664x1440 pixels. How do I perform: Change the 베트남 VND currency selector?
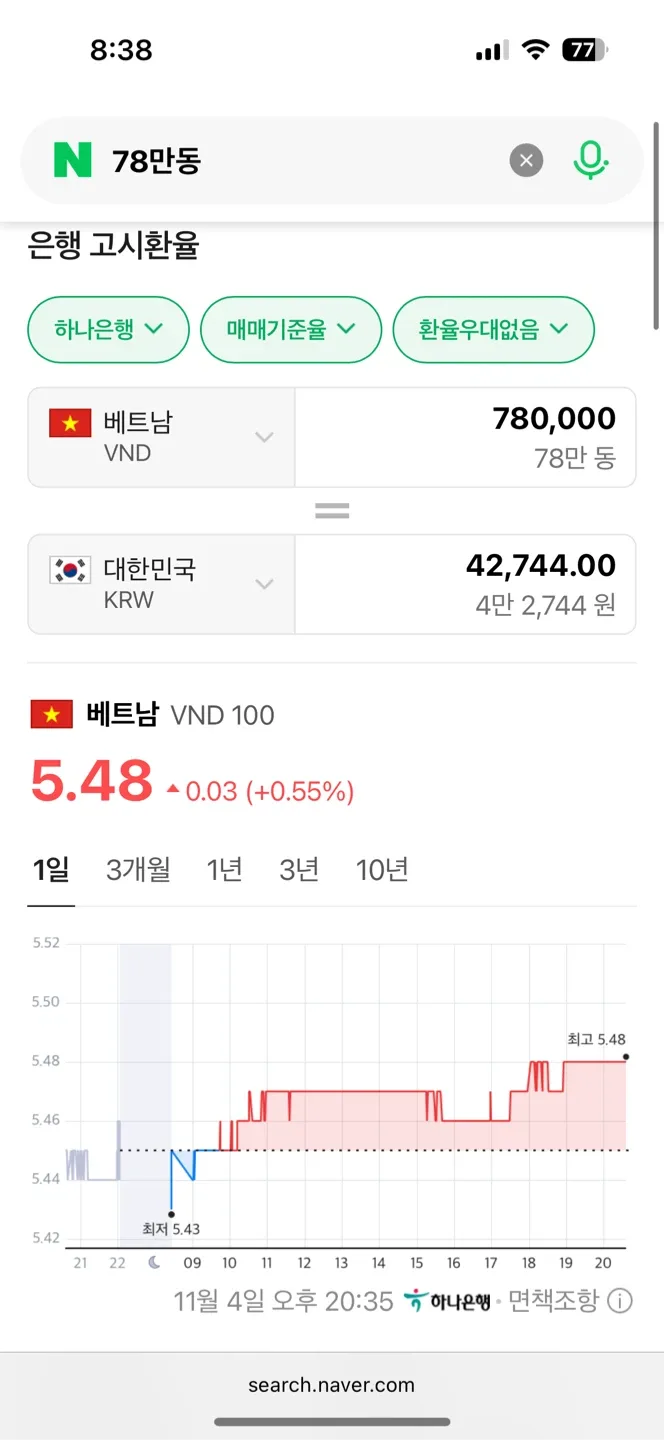(x=161, y=437)
